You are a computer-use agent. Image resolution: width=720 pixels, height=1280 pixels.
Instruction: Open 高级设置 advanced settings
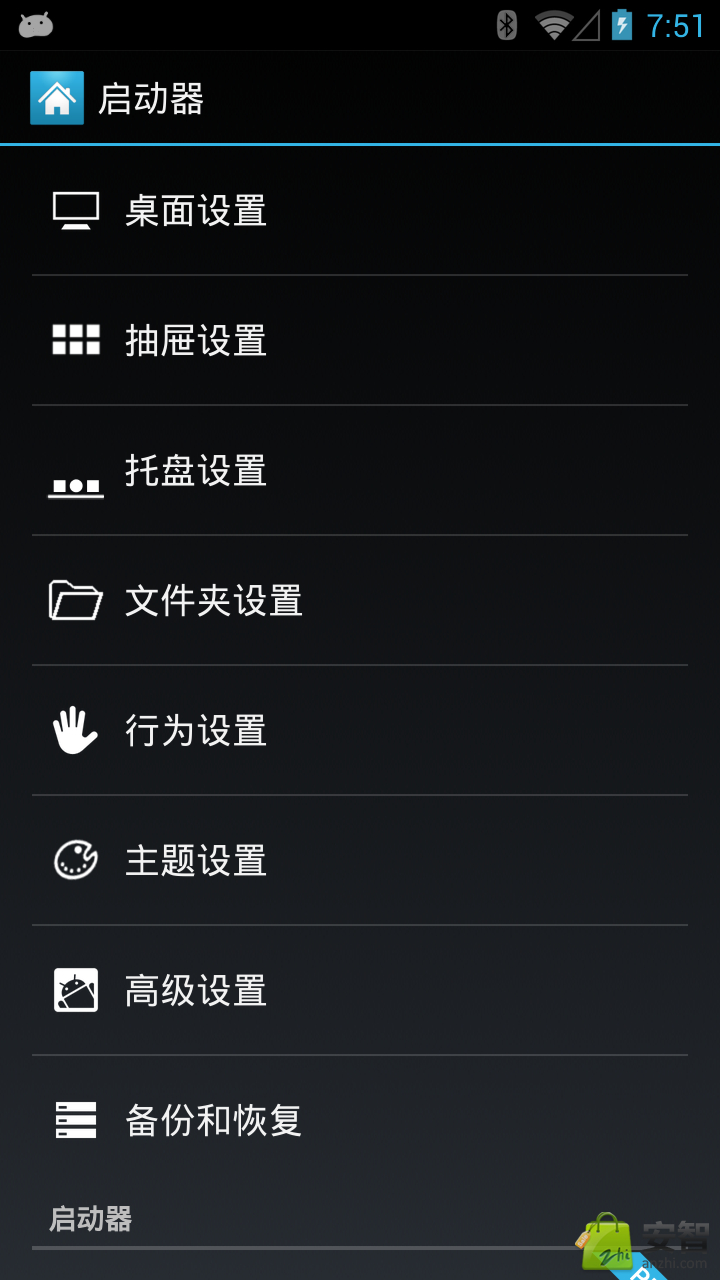[x=196, y=991]
